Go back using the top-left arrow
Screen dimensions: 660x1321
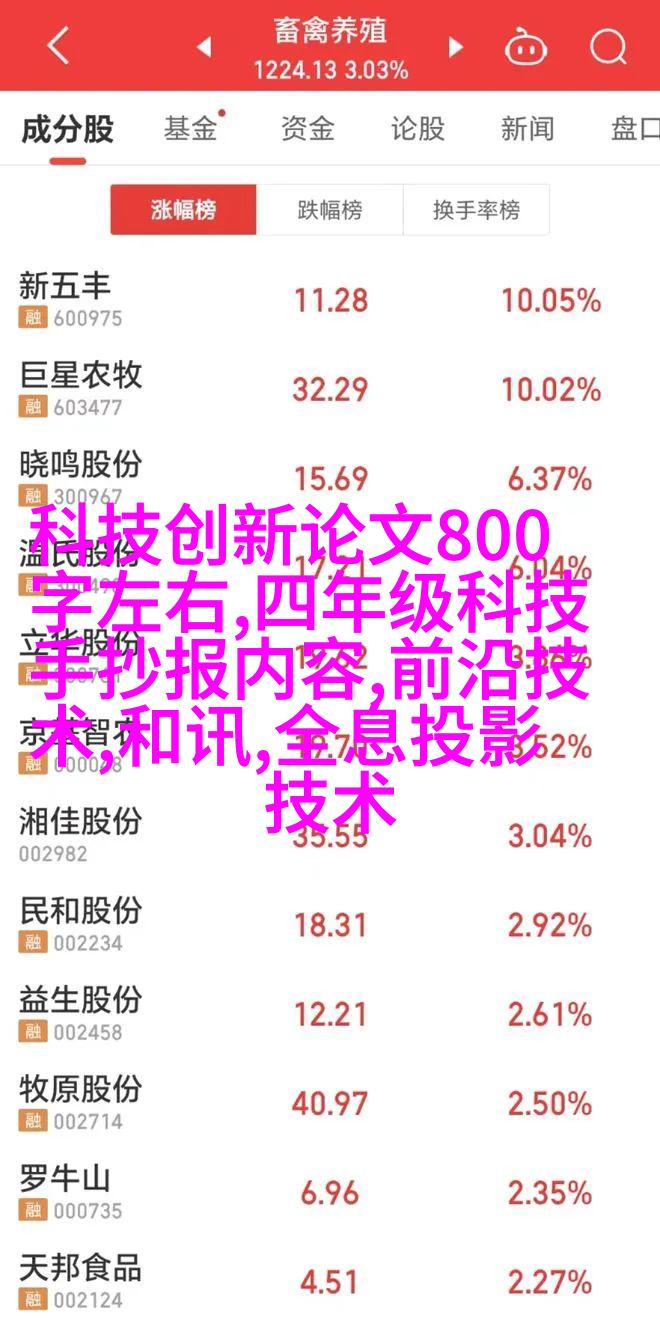point(57,46)
